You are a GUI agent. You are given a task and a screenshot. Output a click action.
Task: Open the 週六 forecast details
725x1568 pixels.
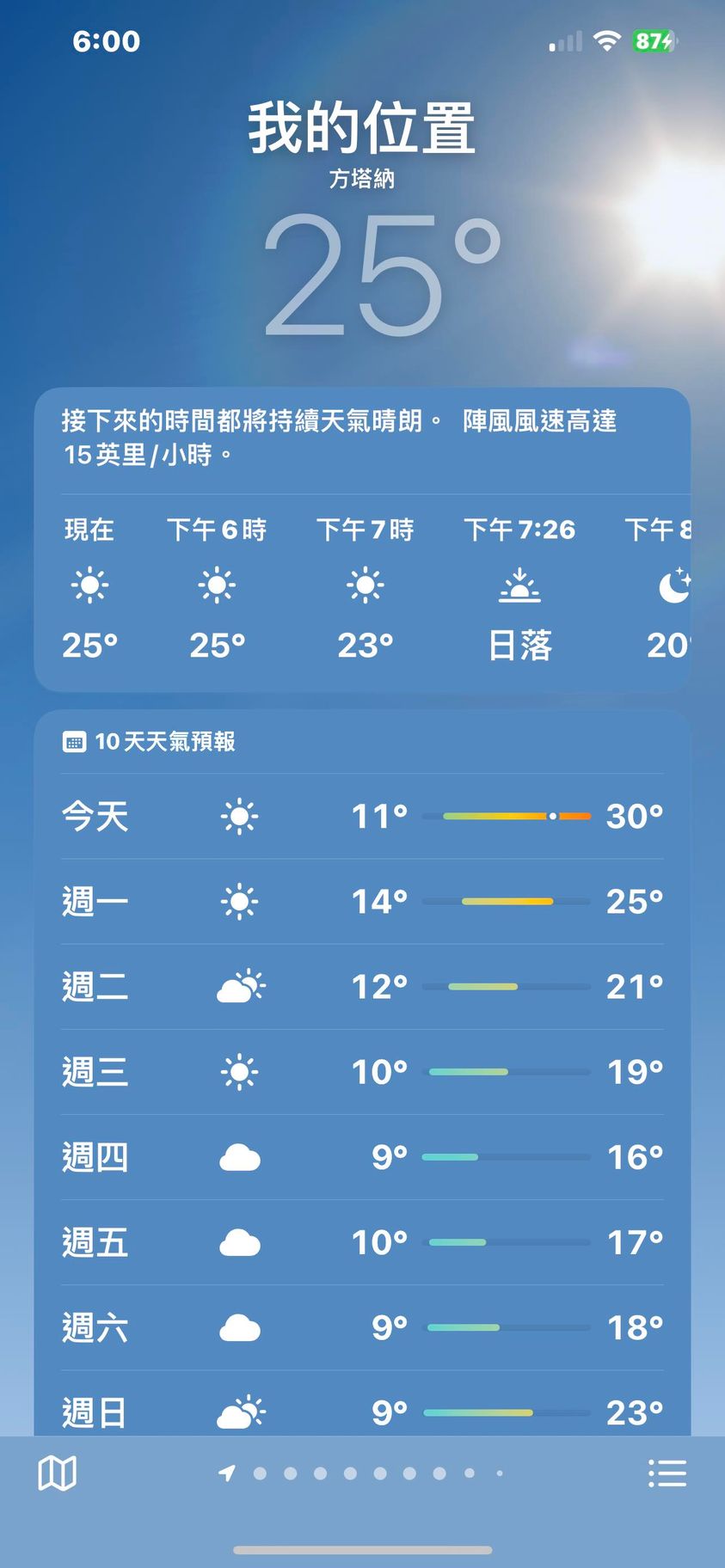[362, 1327]
